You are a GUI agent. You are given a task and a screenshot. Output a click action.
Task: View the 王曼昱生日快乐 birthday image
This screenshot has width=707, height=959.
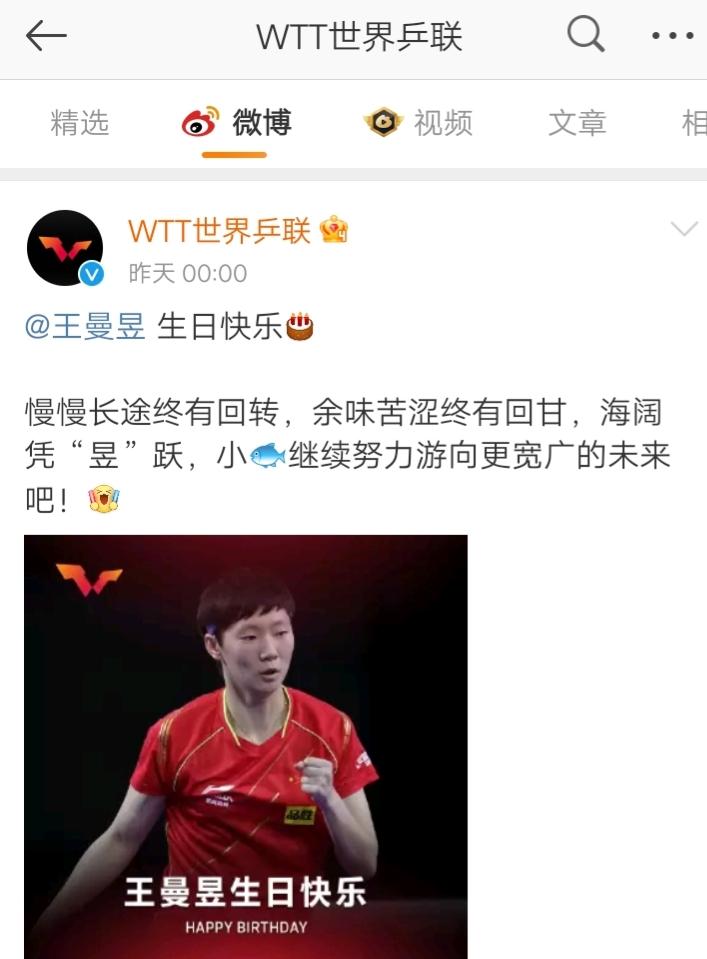(246, 745)
